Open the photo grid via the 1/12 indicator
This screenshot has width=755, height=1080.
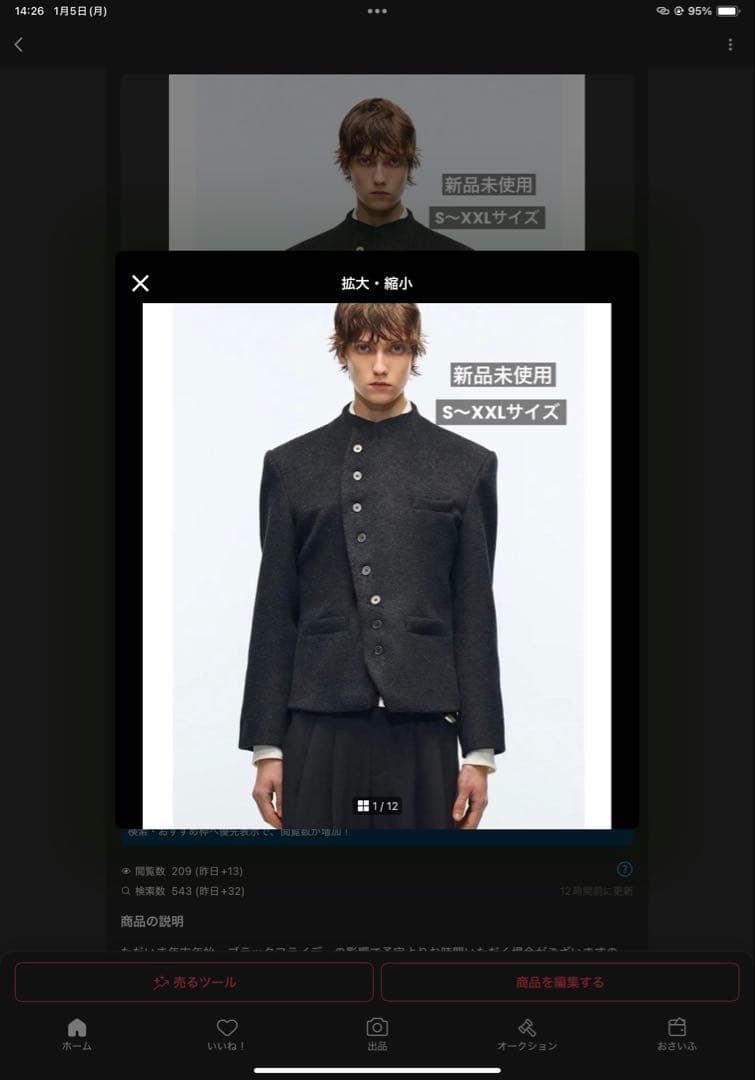click(x=377, y=806)
